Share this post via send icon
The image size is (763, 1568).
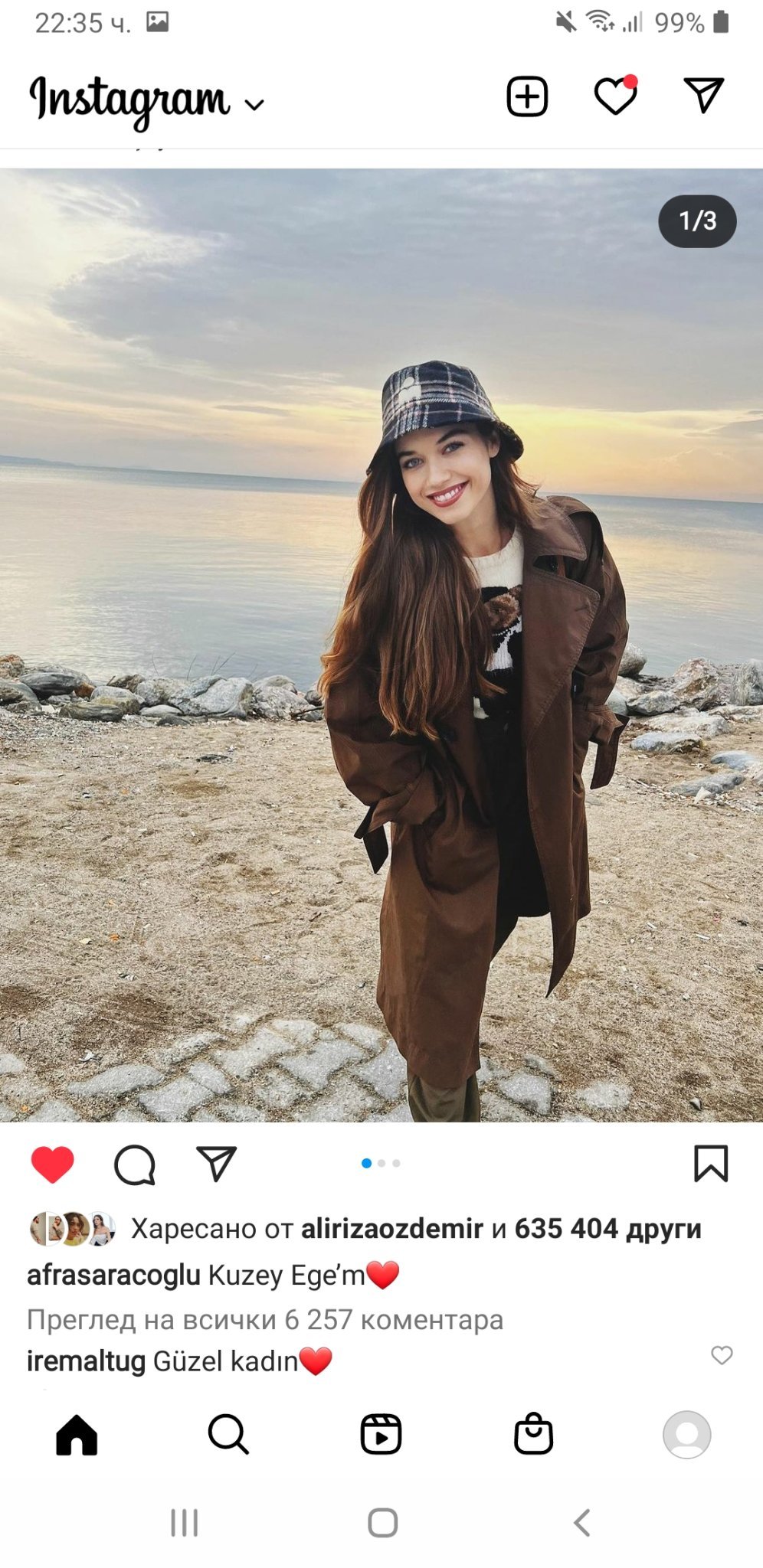pos(216,1164)
